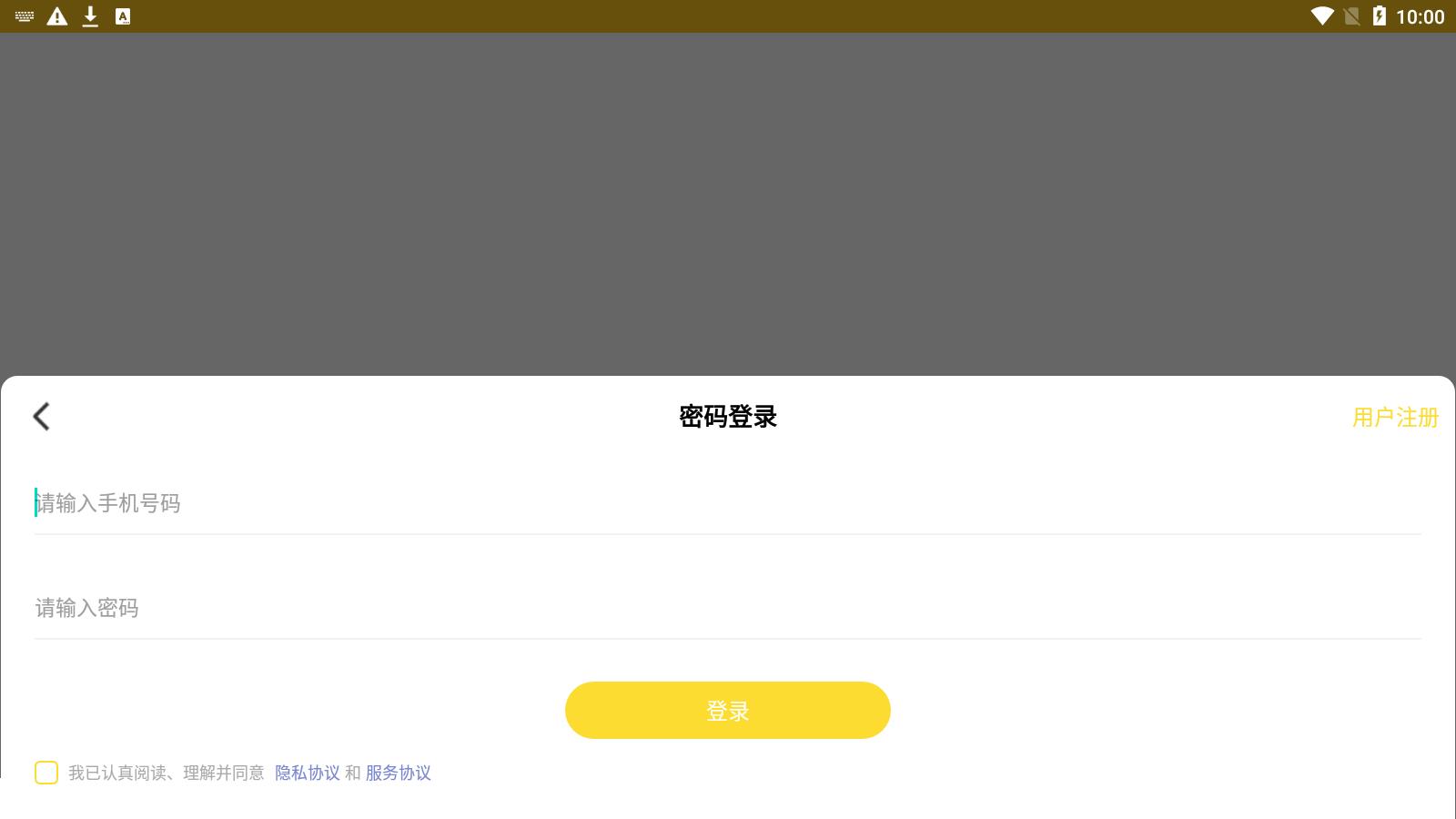This screenshot has height=819, width=1456.
Task: Open the 隐私协议 link
Action: click(x=307, y=773)
